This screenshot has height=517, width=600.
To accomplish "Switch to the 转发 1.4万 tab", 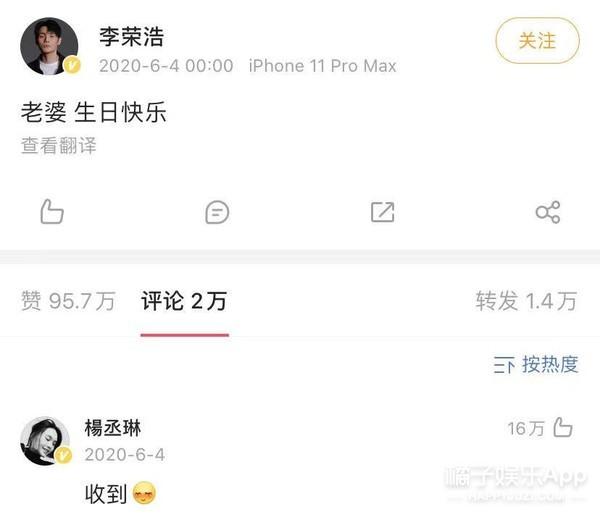I will click(x=526, y=301).
